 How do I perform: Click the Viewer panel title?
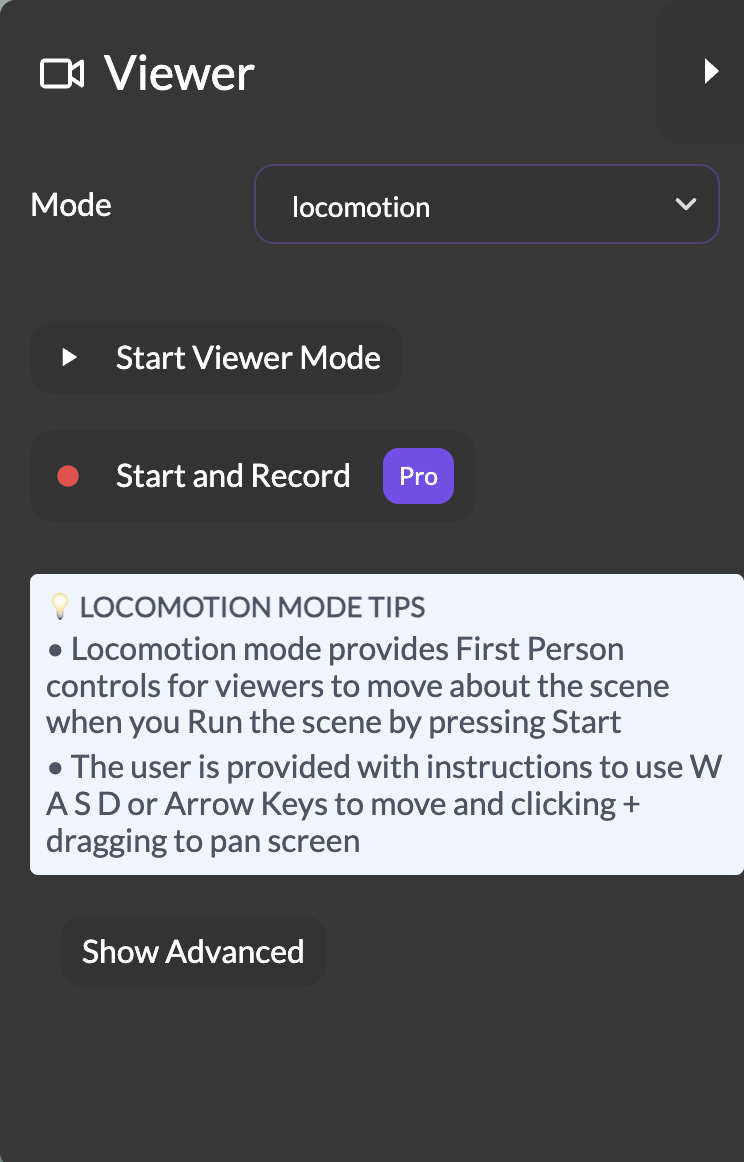click(x=180, y=72)
